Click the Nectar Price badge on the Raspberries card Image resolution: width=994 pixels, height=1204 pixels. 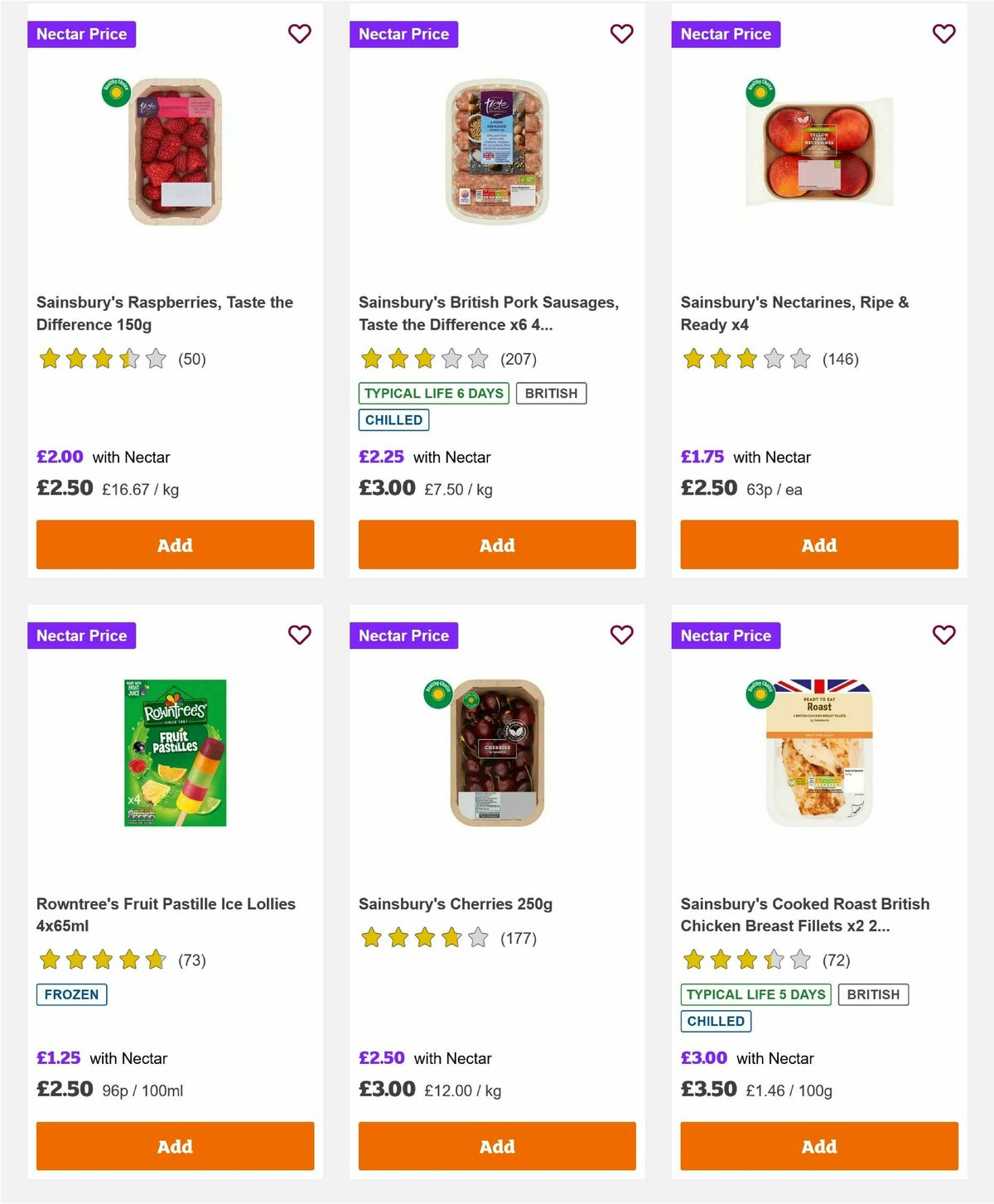(82, 34)
